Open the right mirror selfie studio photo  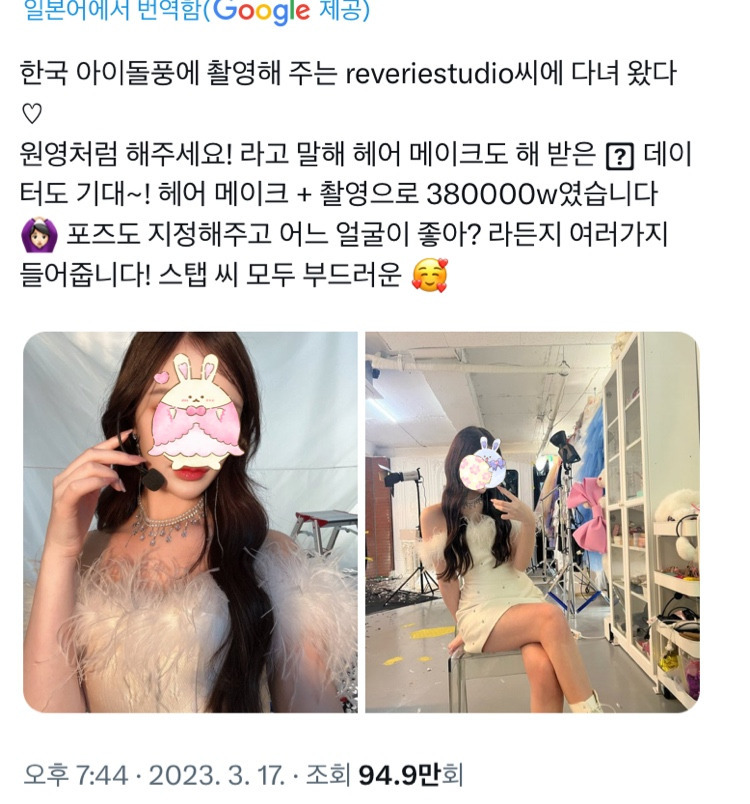[x=532, y=522]
